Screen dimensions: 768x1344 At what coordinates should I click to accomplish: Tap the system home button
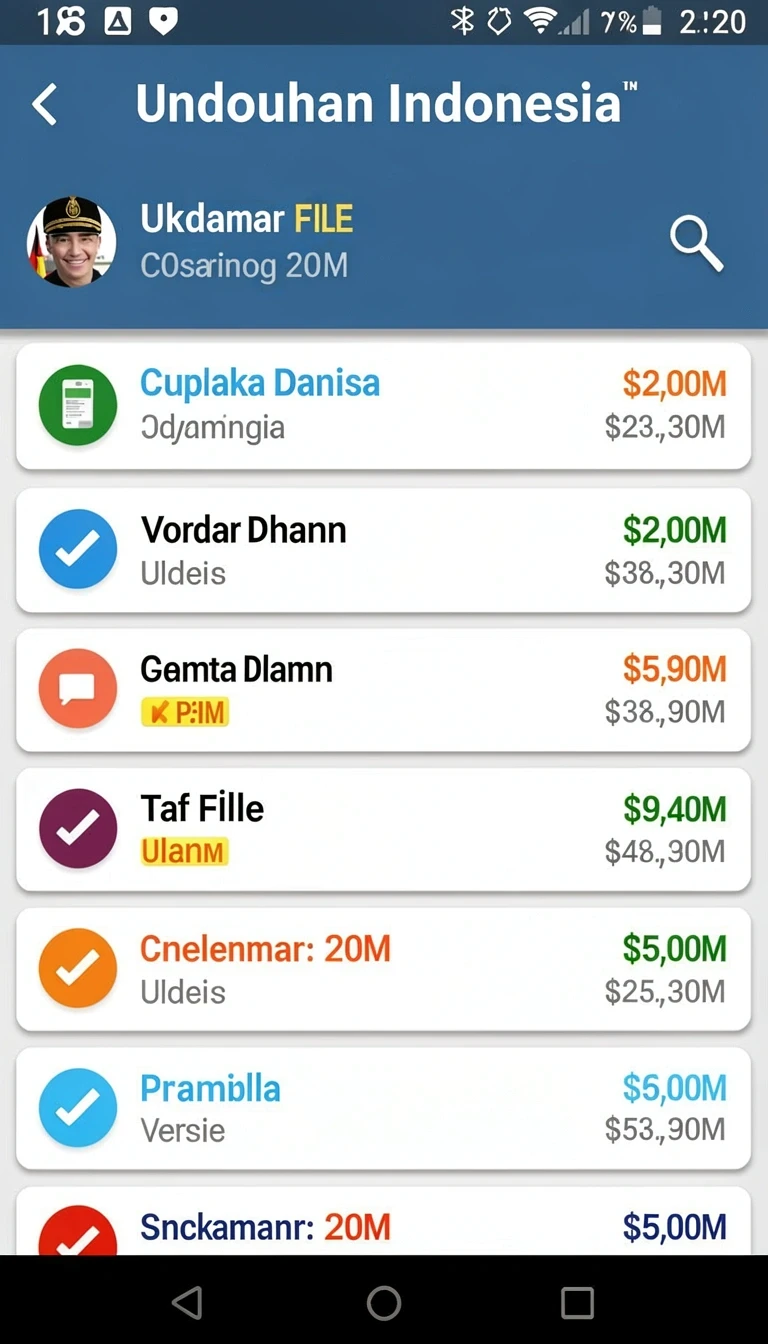[384, 1303]
